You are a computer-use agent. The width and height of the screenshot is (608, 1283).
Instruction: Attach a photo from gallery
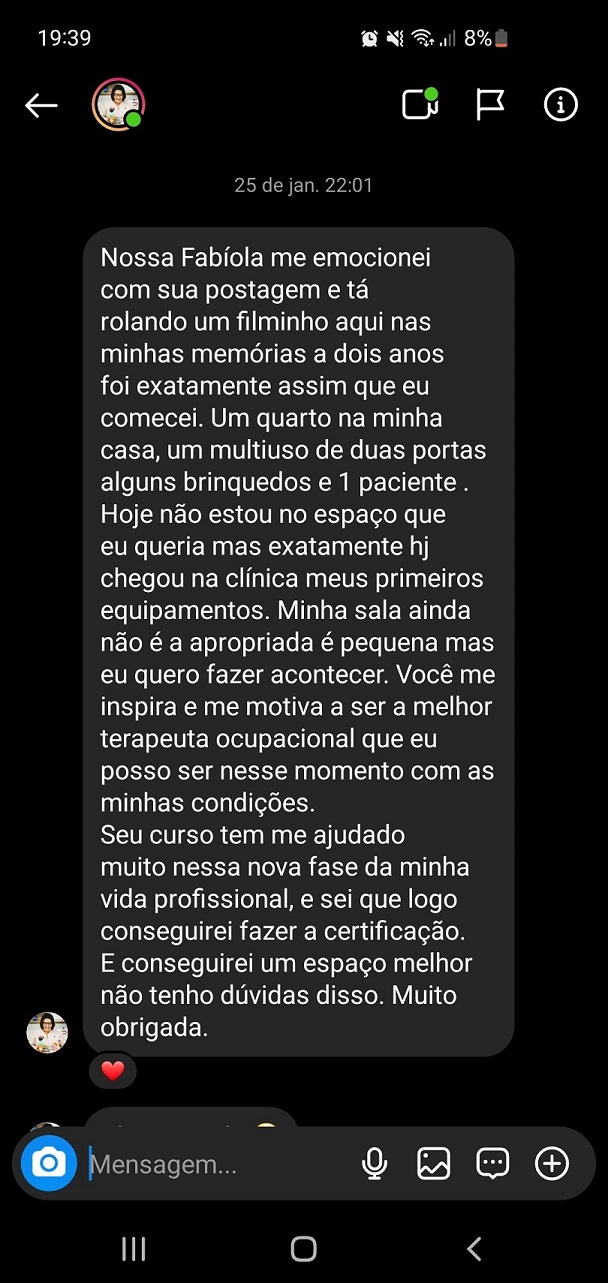433,1163
